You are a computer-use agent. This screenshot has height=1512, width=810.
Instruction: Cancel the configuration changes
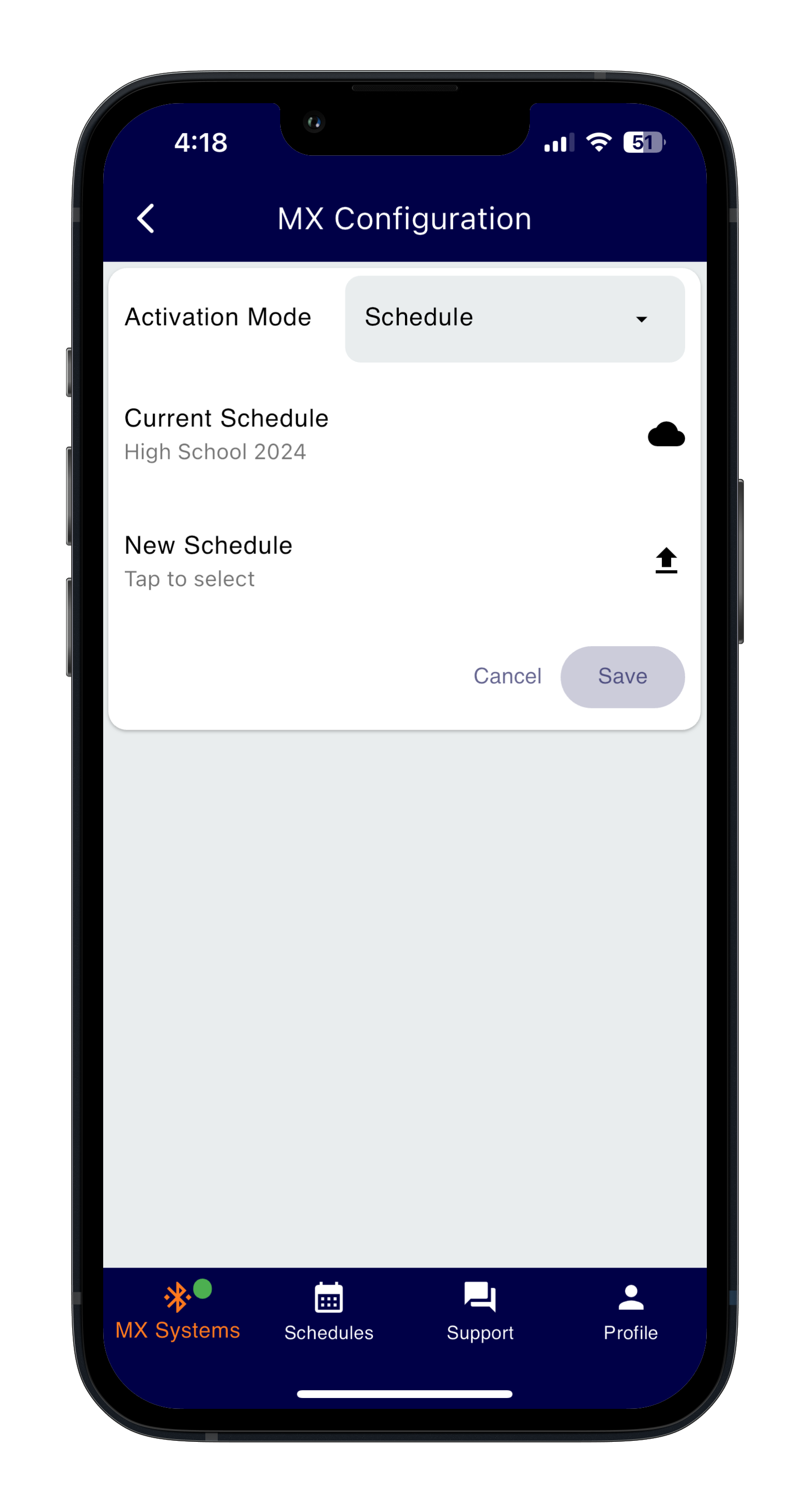(507, 676)
